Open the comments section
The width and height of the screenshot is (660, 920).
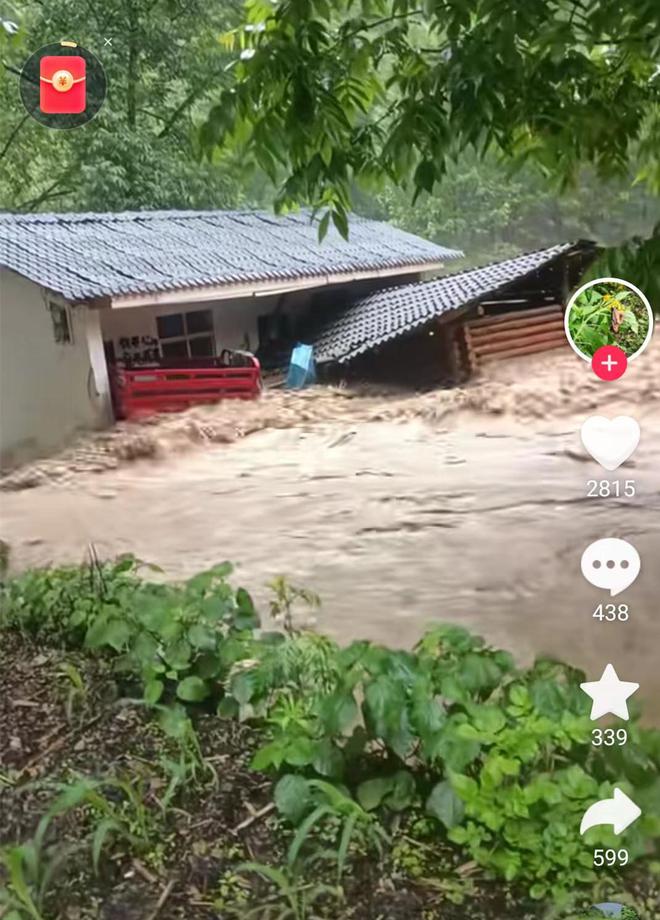(x=610, y=567)
